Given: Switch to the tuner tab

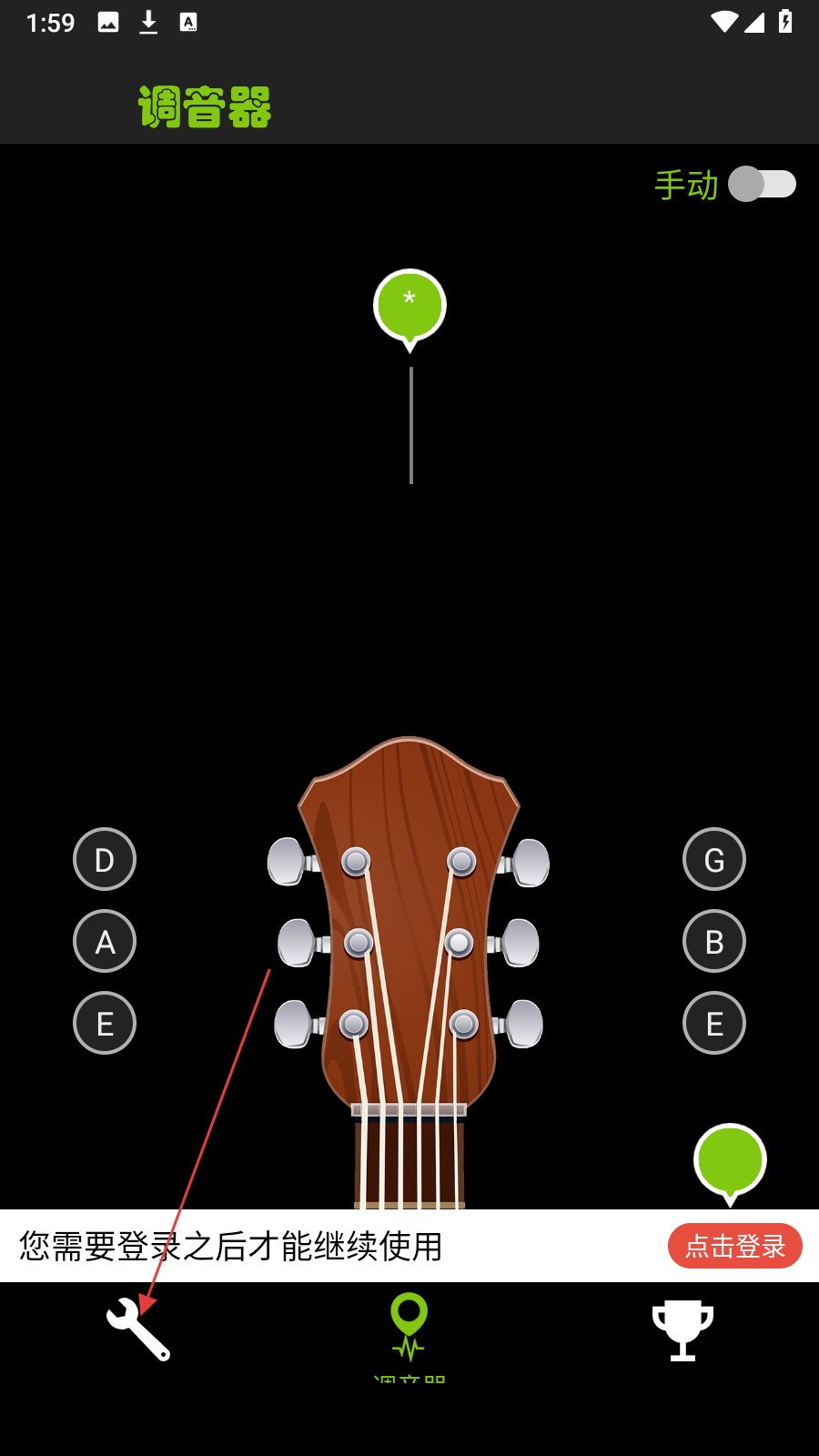Looking at the screenshot, I should coord(409,1330).
